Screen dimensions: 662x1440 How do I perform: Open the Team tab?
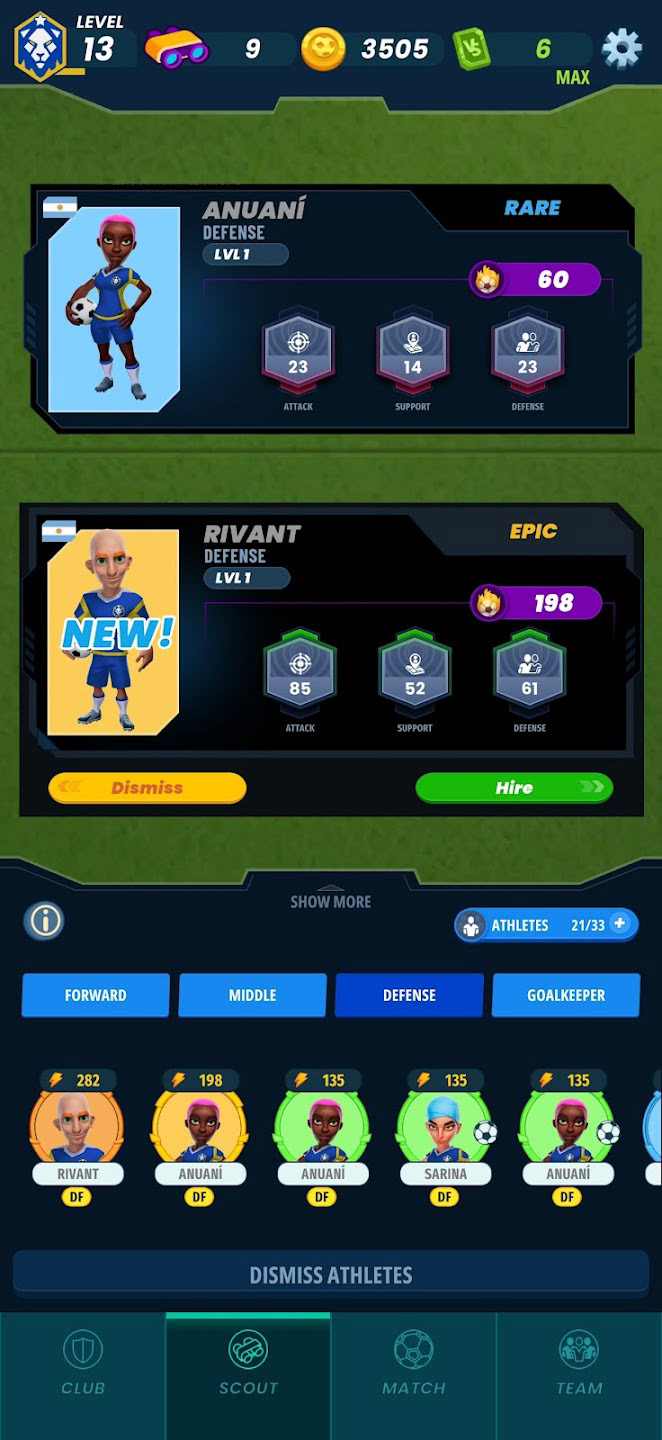(579, 1362)
